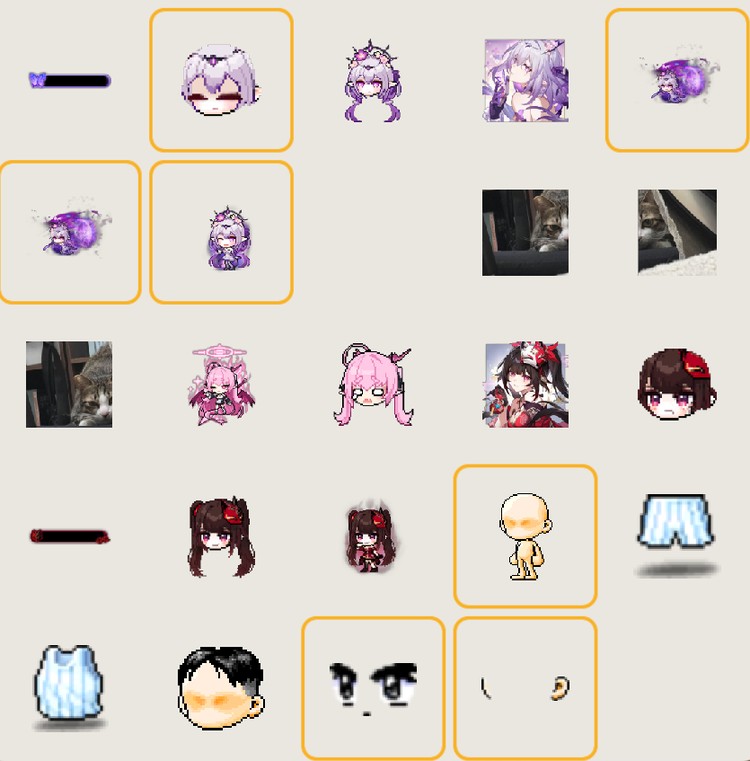Pick the pink winged chibi with halo

221,384
